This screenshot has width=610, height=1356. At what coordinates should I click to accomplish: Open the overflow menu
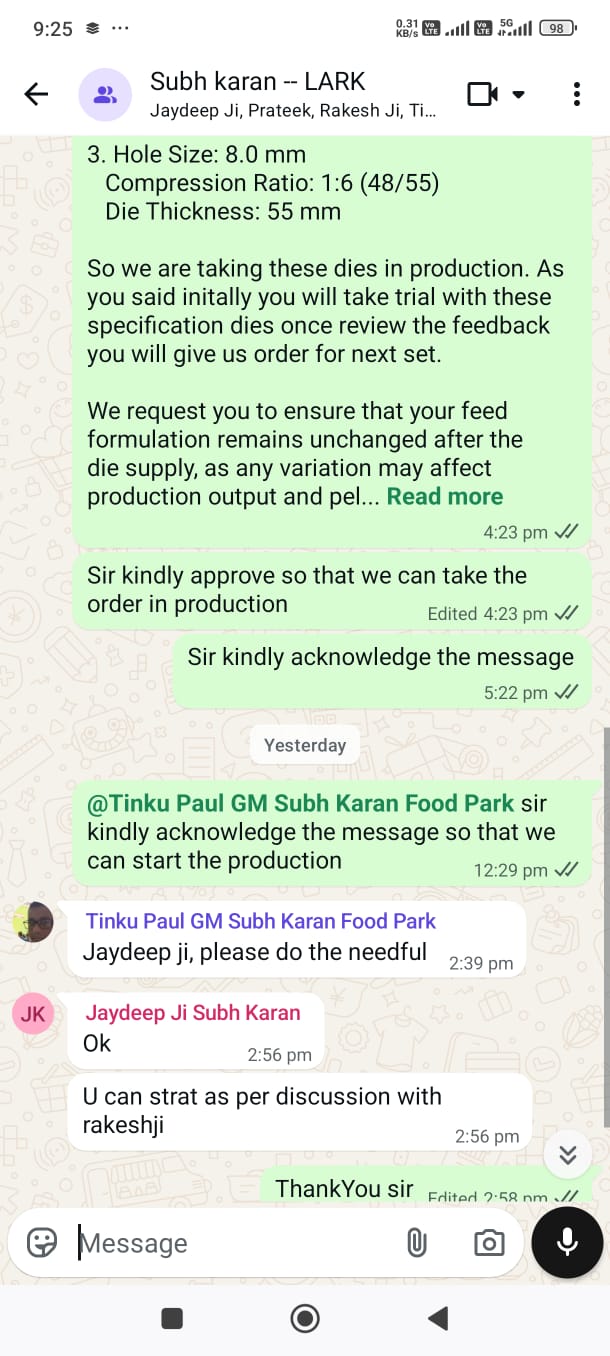click(x=577, y=94)
